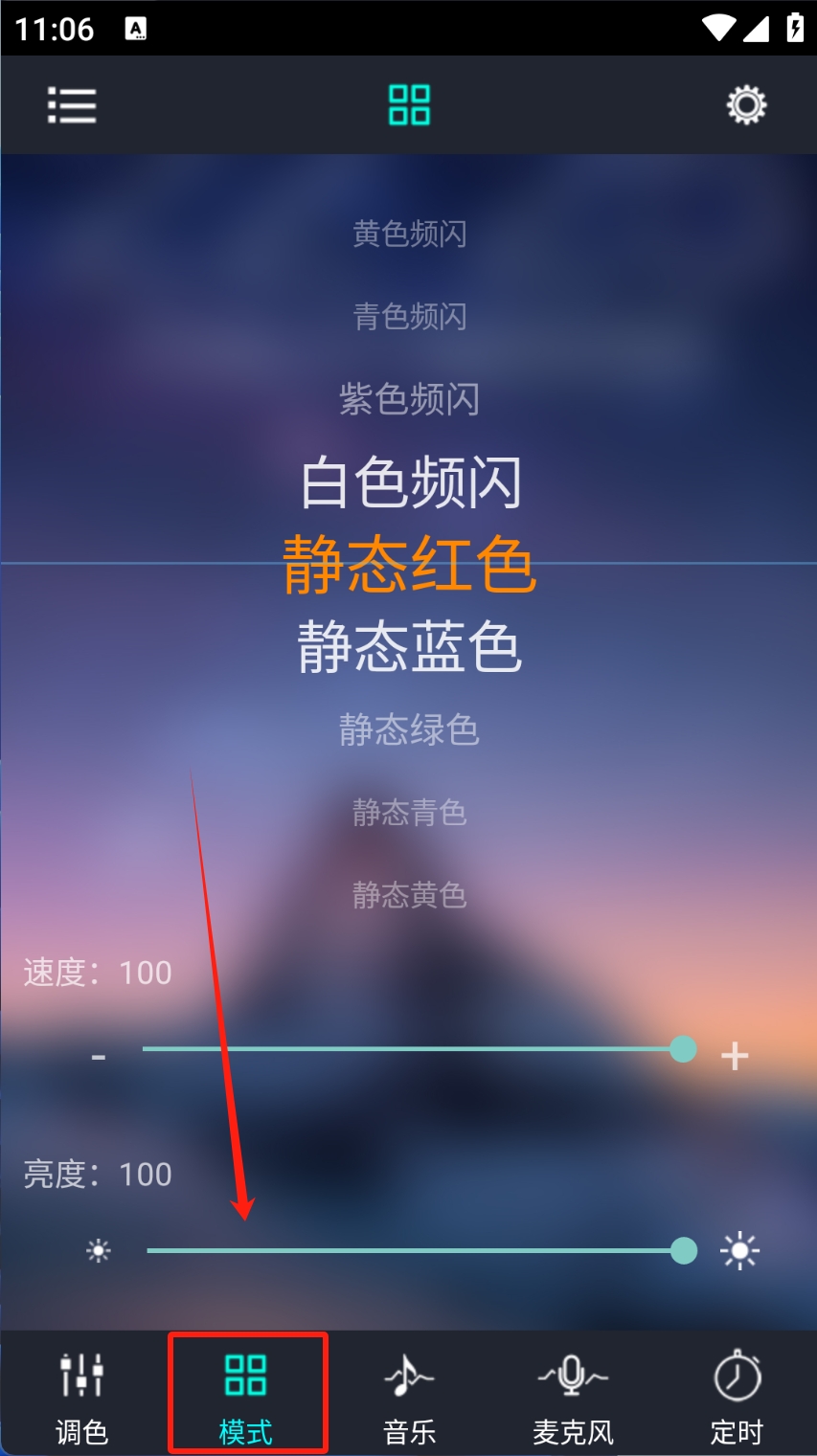817x1456 pixels.
Task: Switch to the 模式 tab
Action: [x=246, y=1395]
